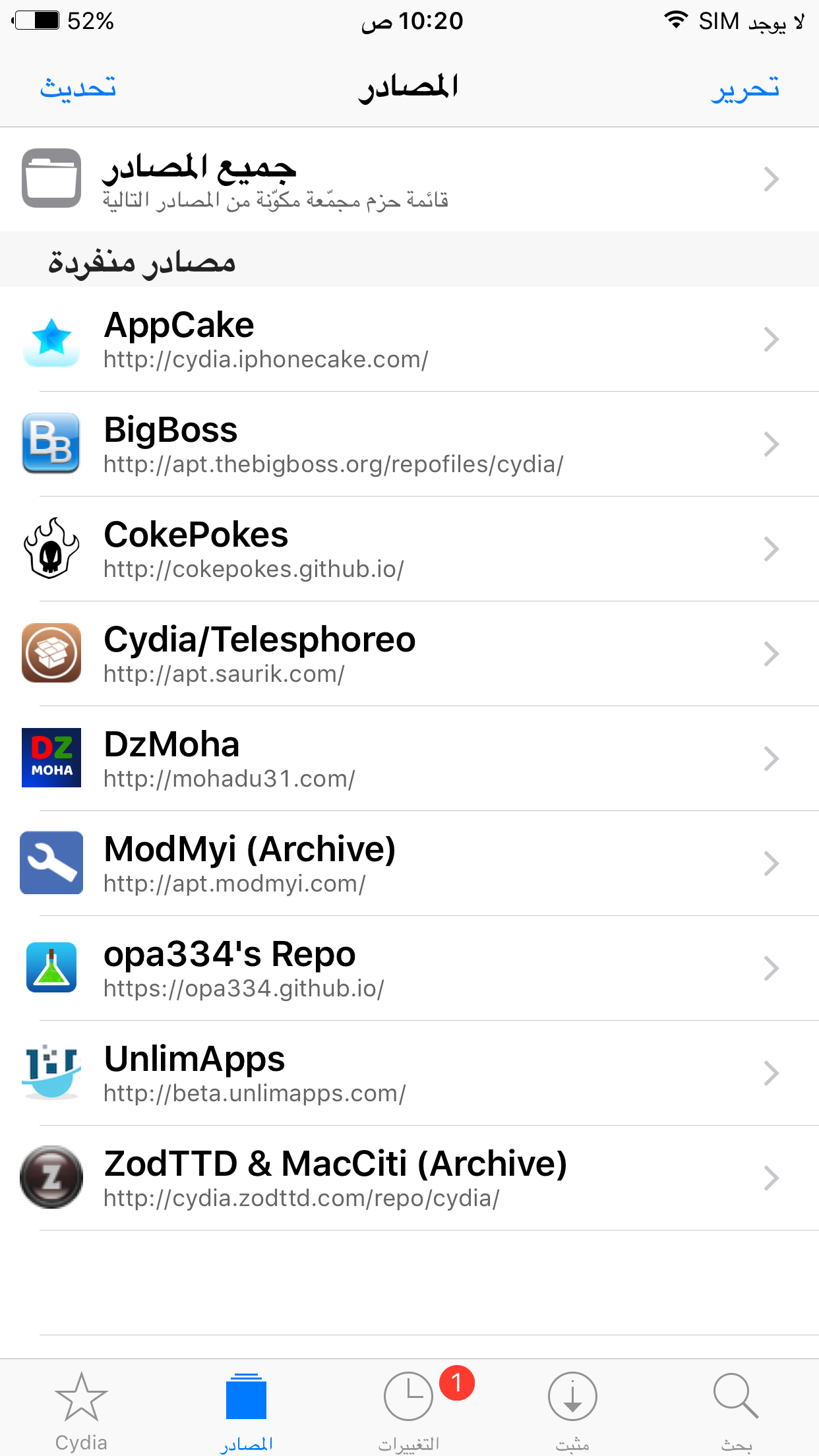819x1456 pixels.
Task: Tap the تحرير edit button
Action: [745, 88]
